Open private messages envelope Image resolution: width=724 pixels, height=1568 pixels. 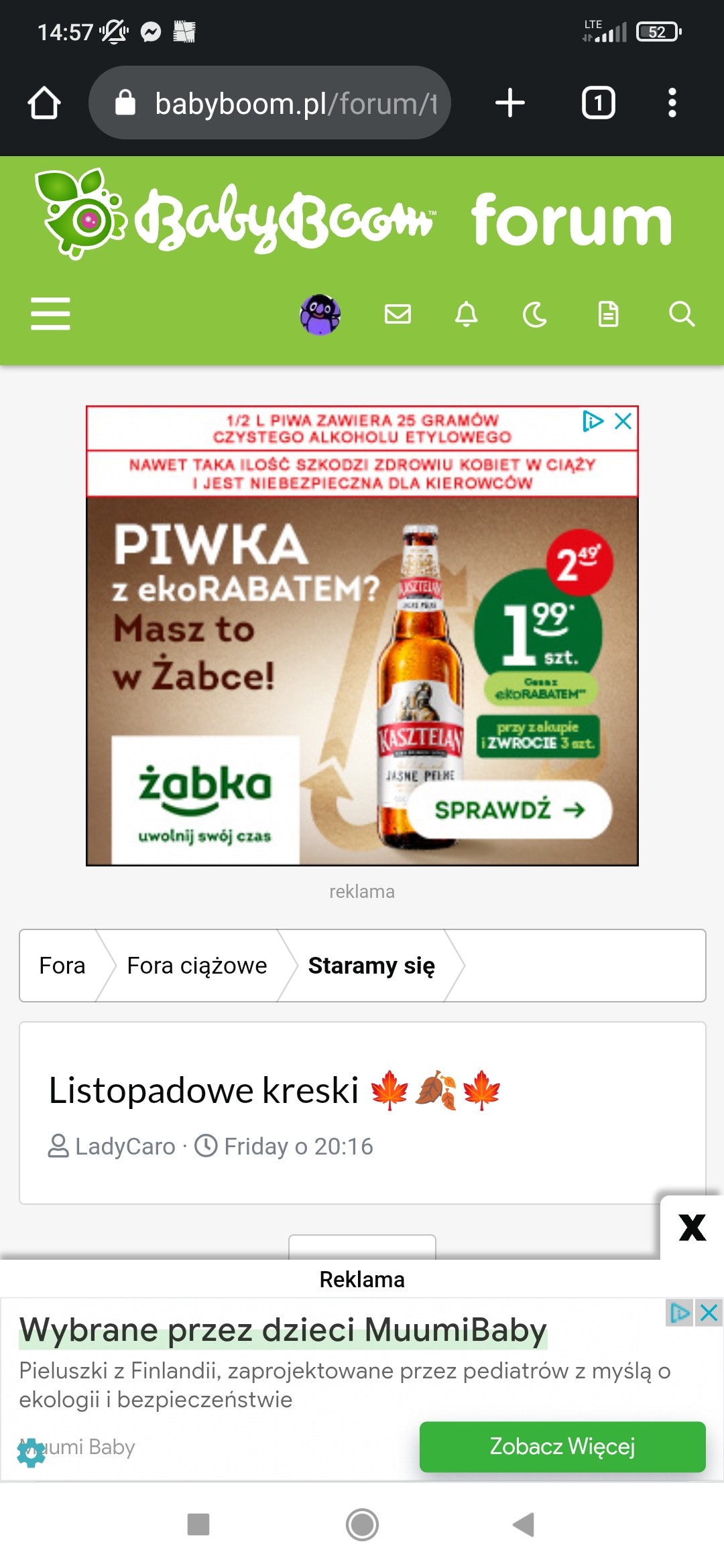pyautogui.click(x=398, y=314)
